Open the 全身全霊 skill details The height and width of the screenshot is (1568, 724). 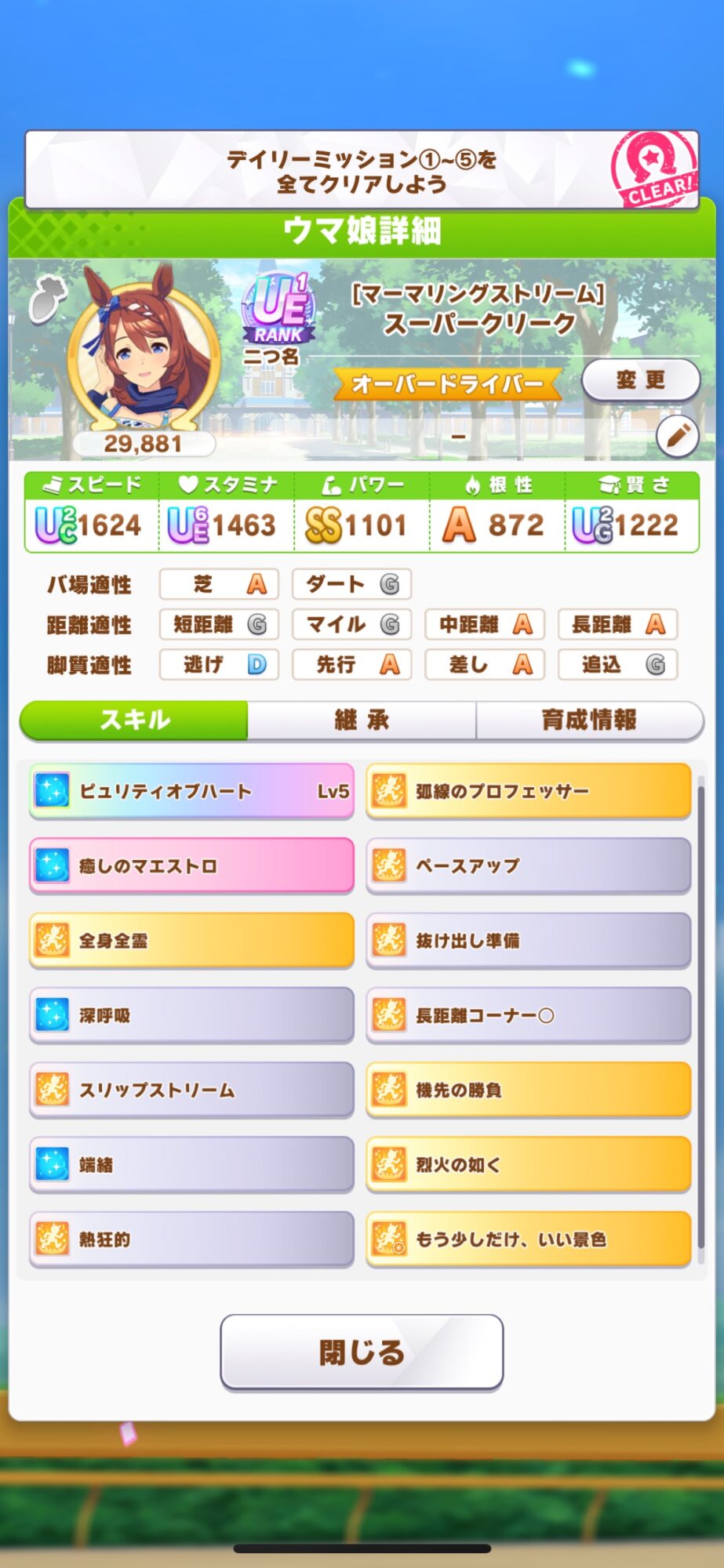pyautogui.click(x=191, y=940)
